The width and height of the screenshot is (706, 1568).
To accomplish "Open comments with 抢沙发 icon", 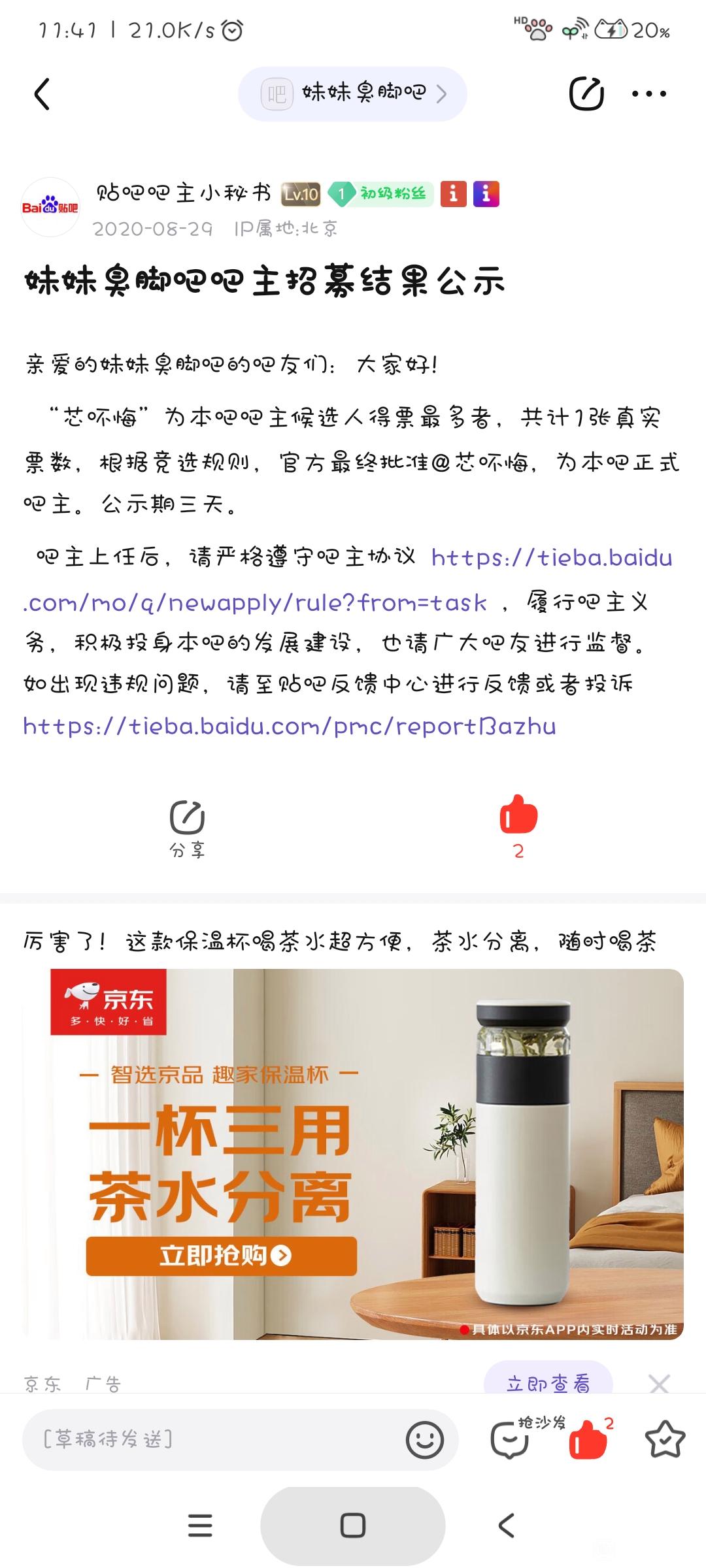I will pyautogui.click(x=511, y=1440).
